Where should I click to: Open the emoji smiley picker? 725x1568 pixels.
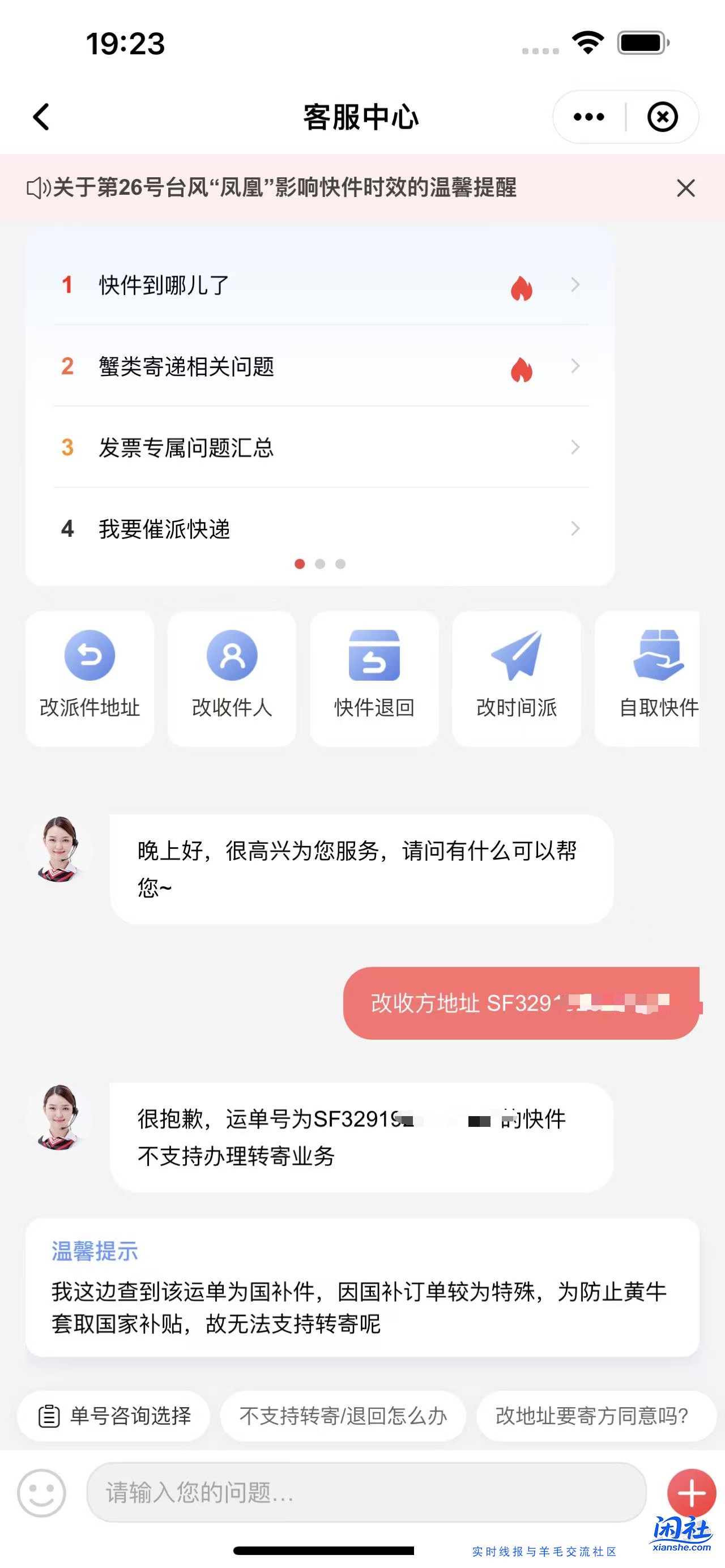[42, 1493]
